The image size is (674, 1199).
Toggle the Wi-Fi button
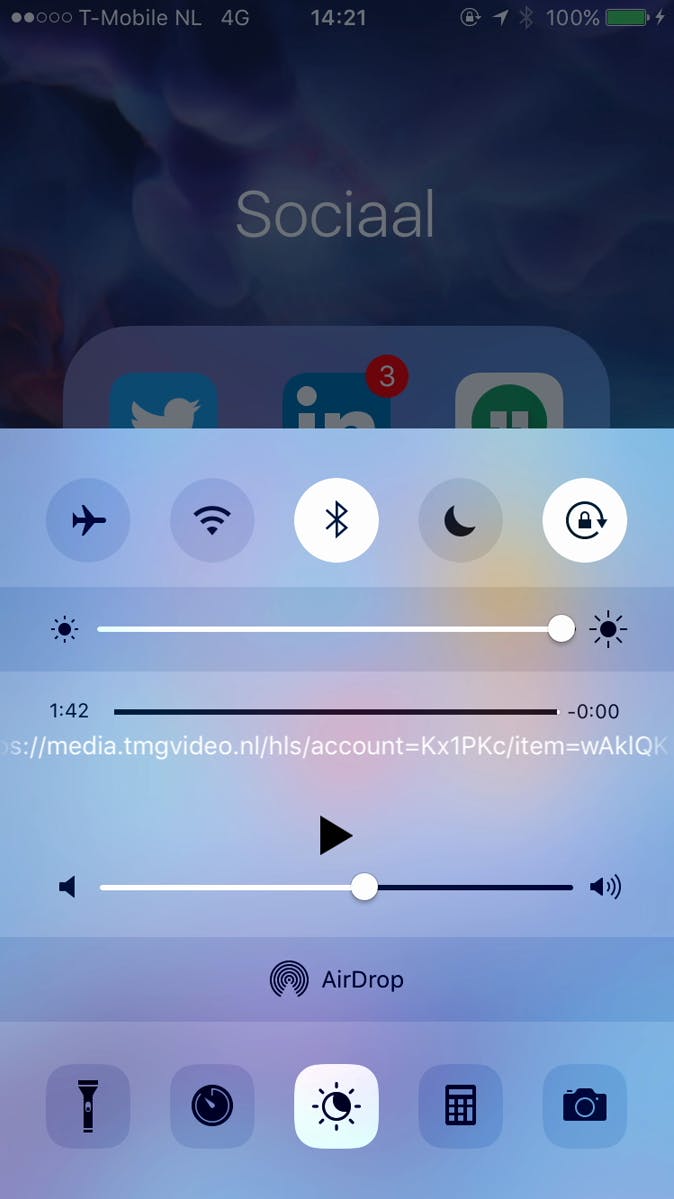pos(212,521)
